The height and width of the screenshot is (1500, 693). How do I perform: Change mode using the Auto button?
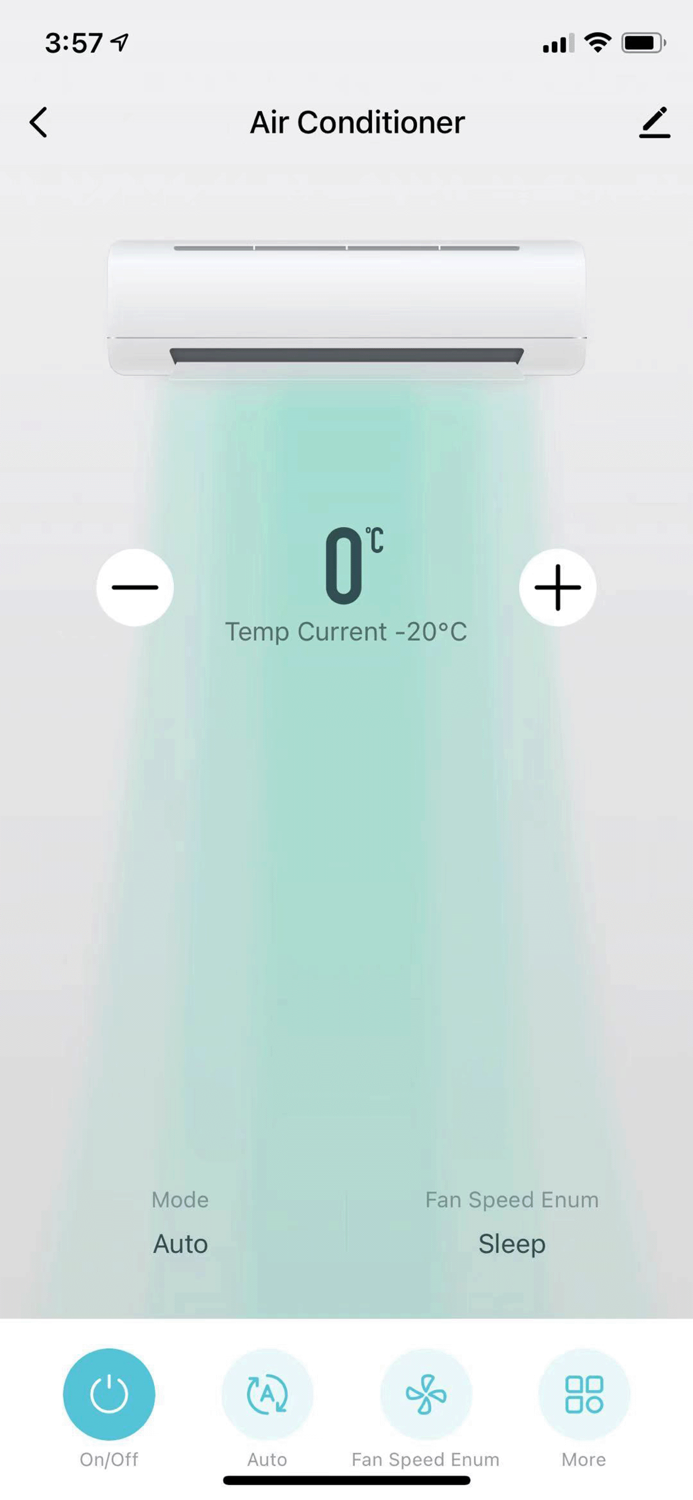pyautogui.click(x=267, y=1394)
